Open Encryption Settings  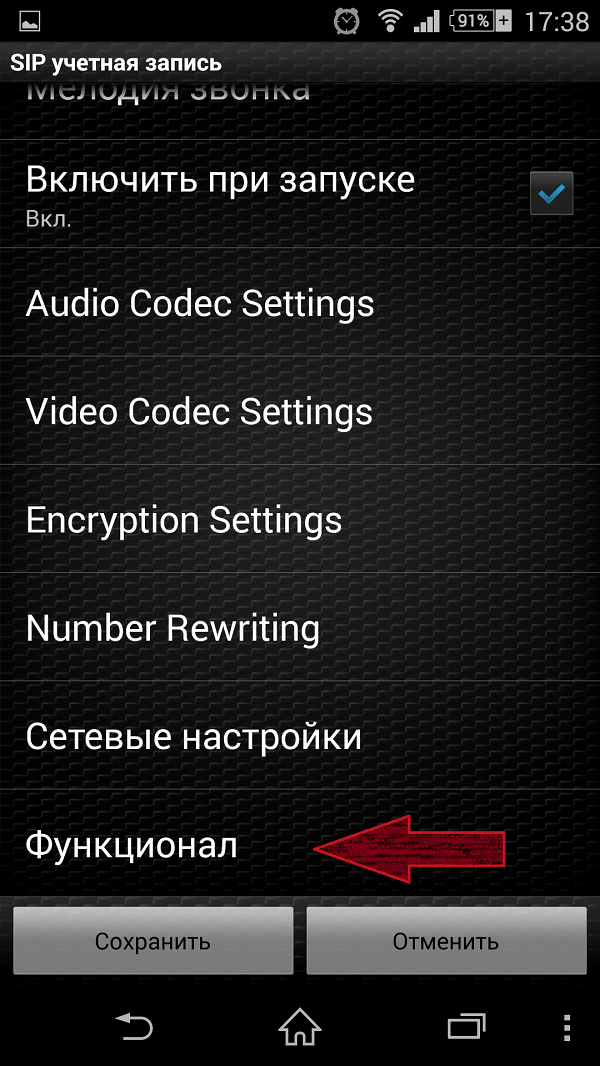pyautogui.click(x=300, y=519)
